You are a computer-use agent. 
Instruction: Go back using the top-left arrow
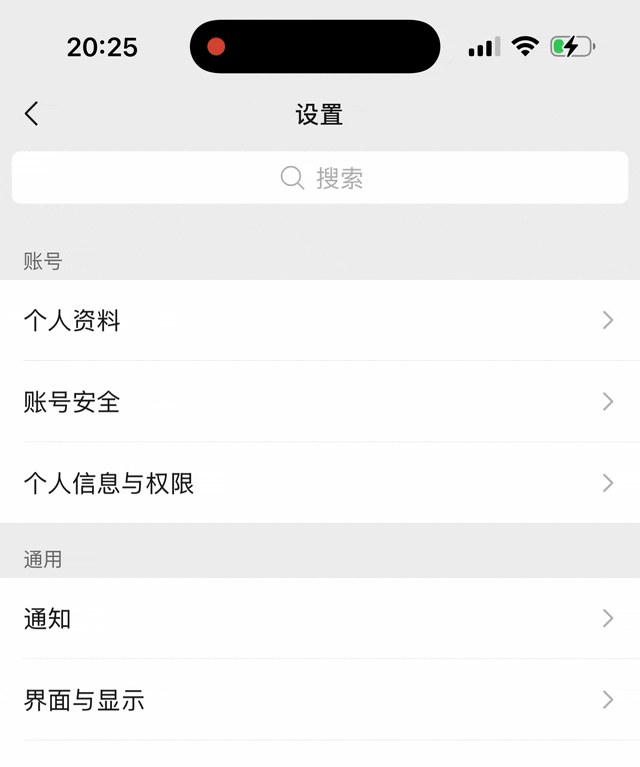32,114
